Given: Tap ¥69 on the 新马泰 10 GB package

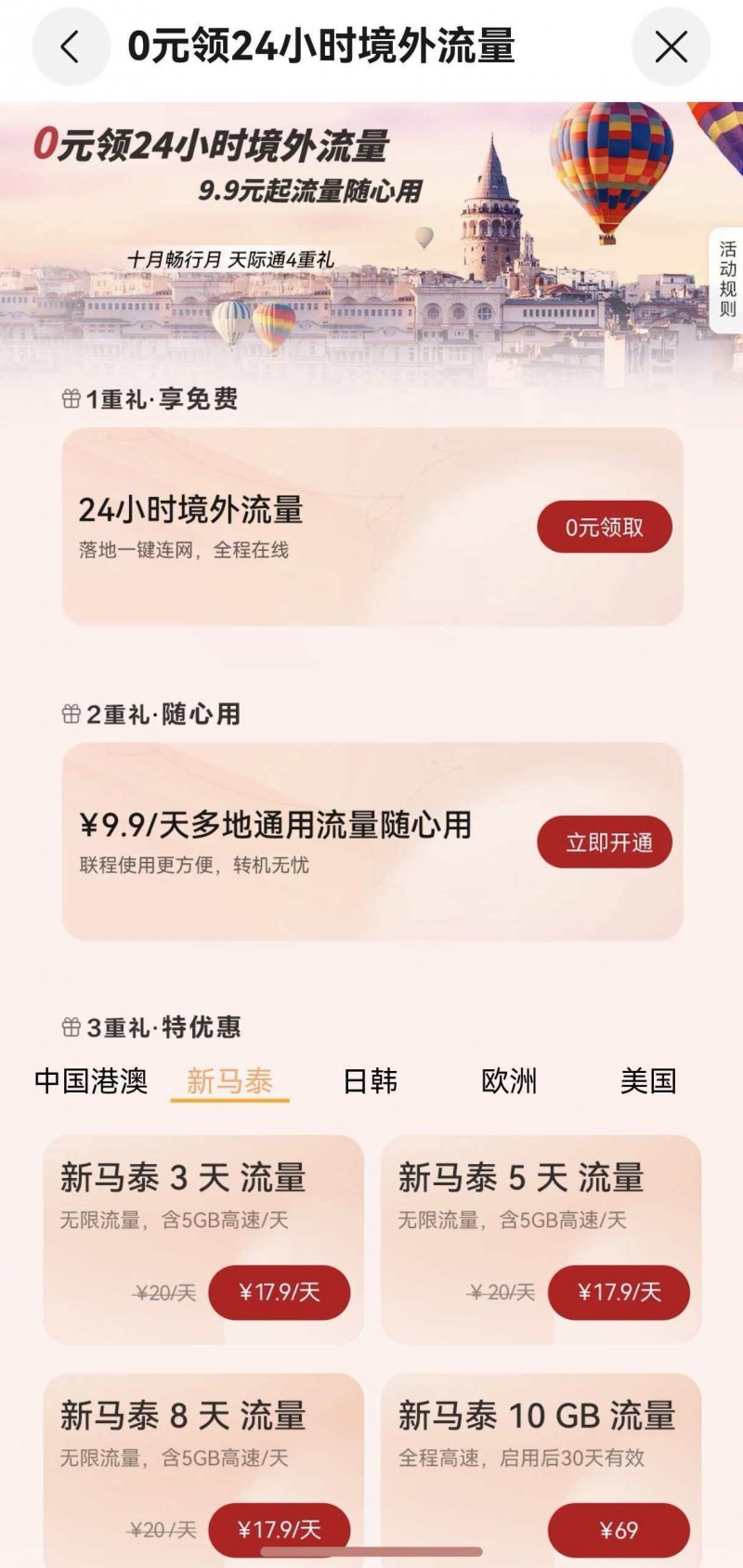Looking at the screenshot, I should coord(620,1527).
